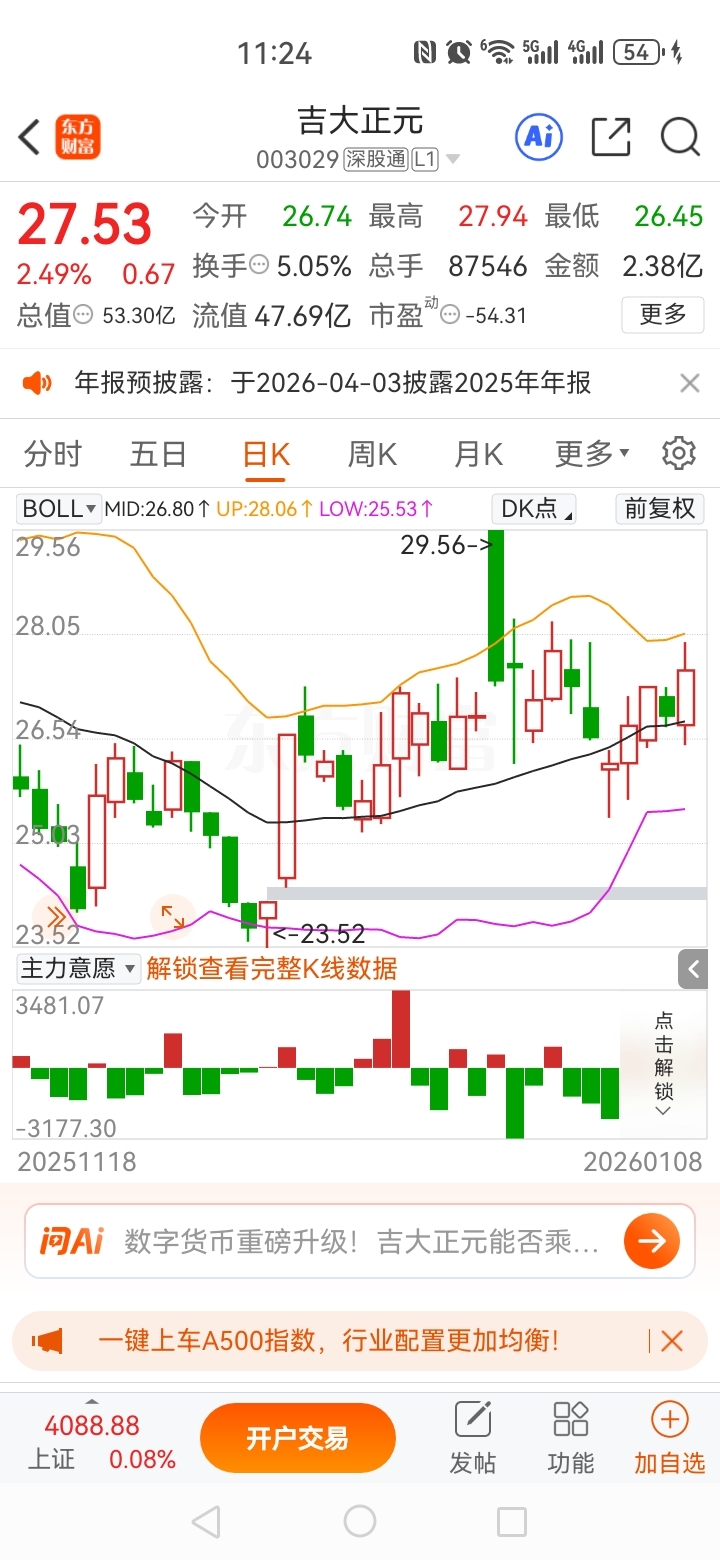The image size is (720, 1560).
Task: Close the A500指数 promo banner
Action: [672, 1341]
